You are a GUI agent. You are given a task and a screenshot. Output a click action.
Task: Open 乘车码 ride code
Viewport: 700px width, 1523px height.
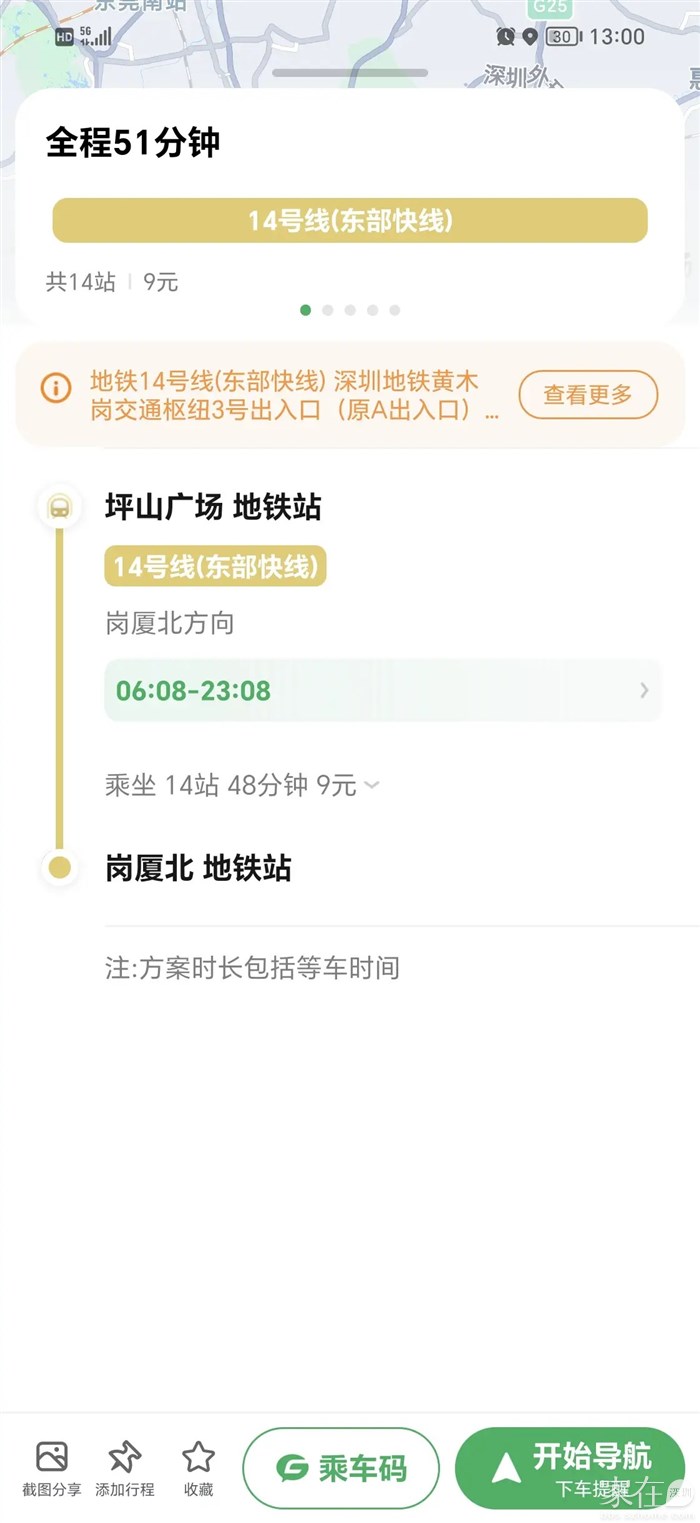click(x=341, y=1468)
